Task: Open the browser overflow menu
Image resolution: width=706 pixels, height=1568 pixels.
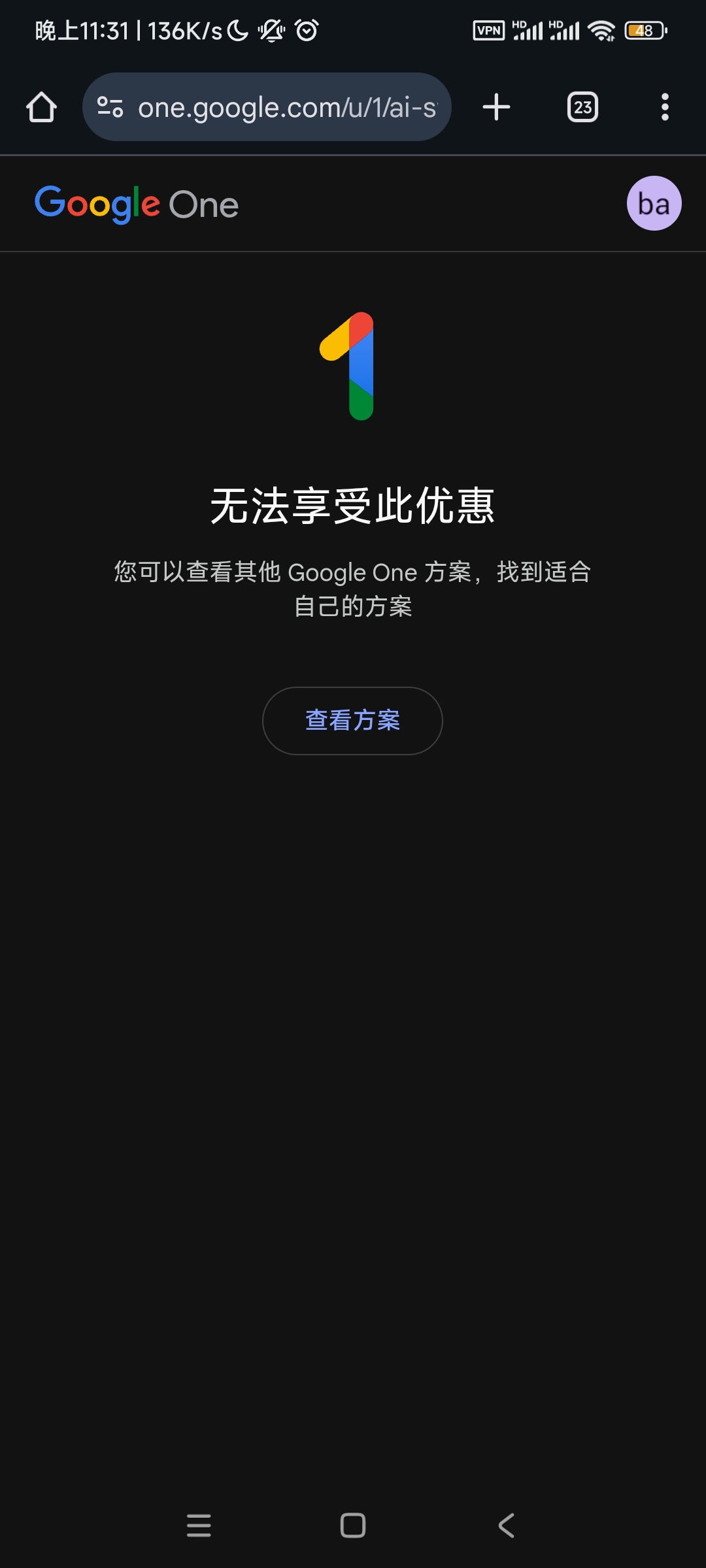Action: 665,107
